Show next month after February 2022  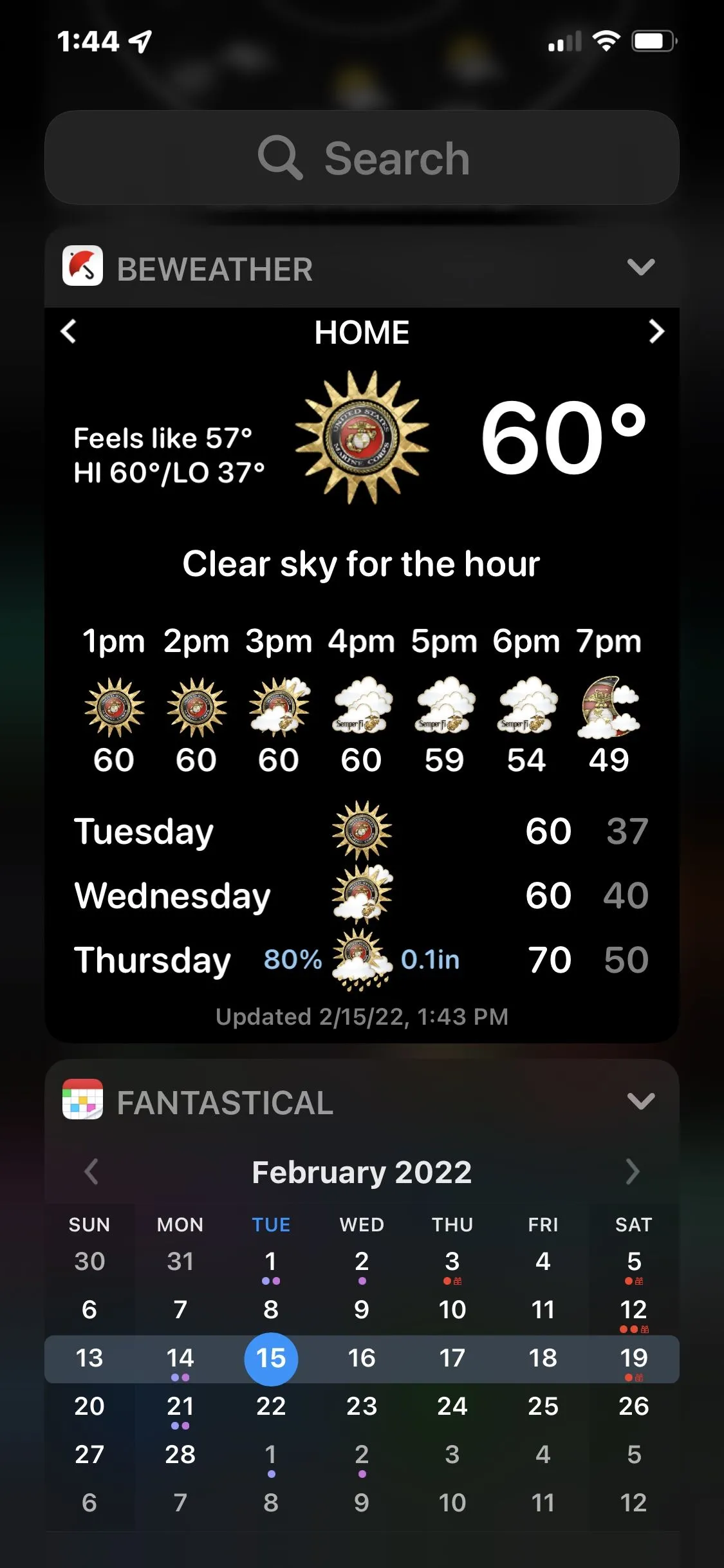[x=633, y=1171]
